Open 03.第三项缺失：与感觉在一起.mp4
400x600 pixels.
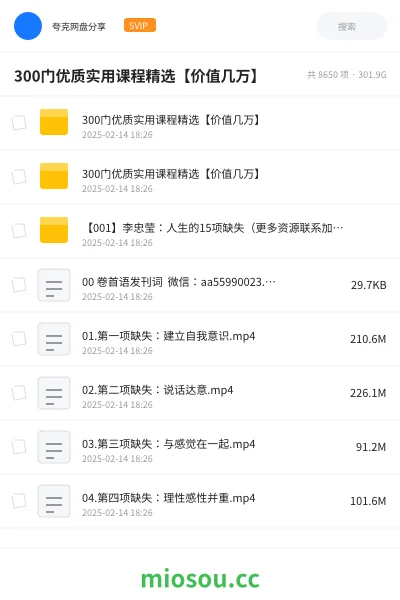click(200, 447)
